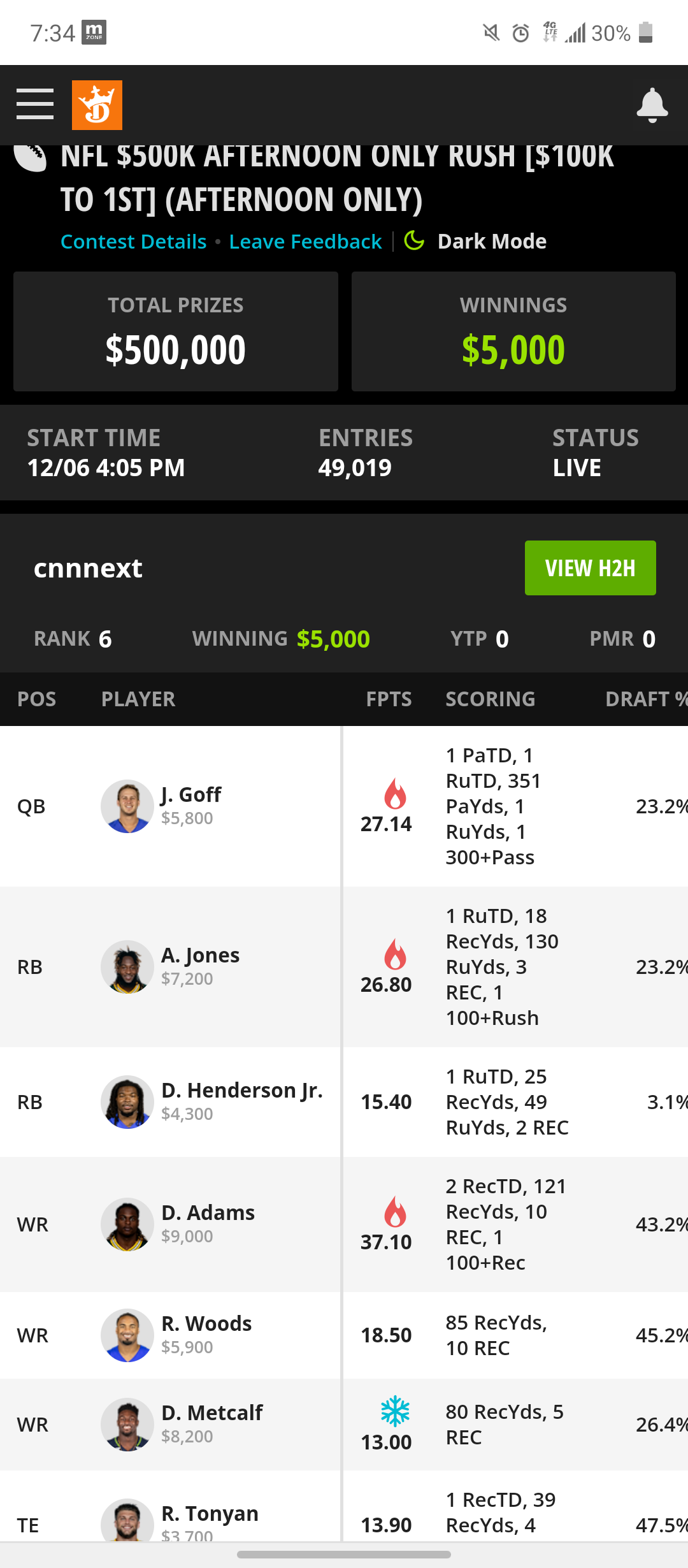Tap the DraftKings home logo
Viewport: 688px width, 1568px height.
pos(97,105)
